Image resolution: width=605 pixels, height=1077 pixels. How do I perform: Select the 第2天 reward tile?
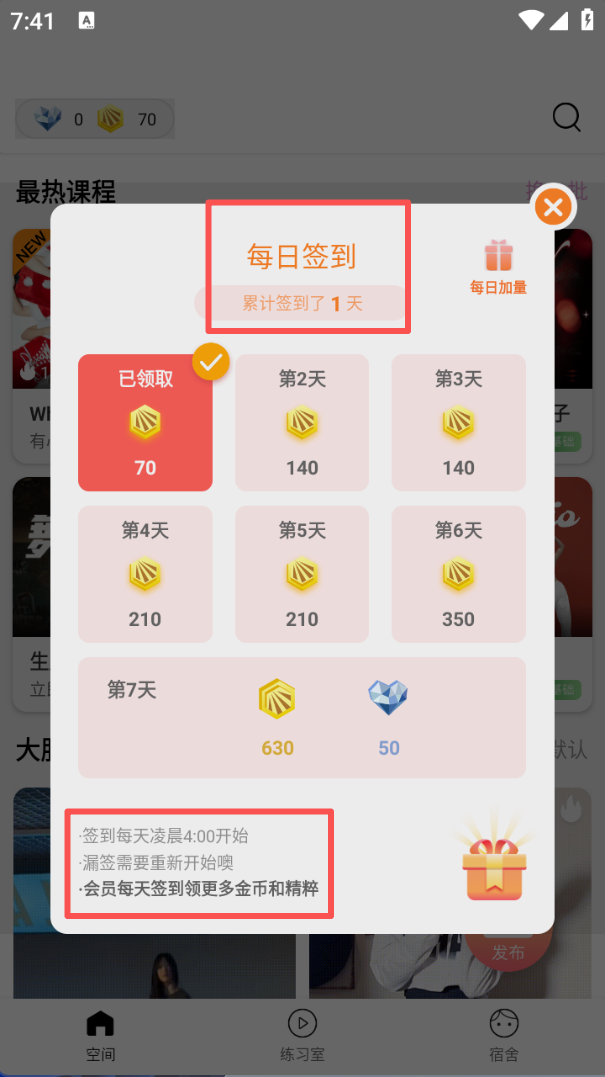pyautogui.click(x=301, y=422)
